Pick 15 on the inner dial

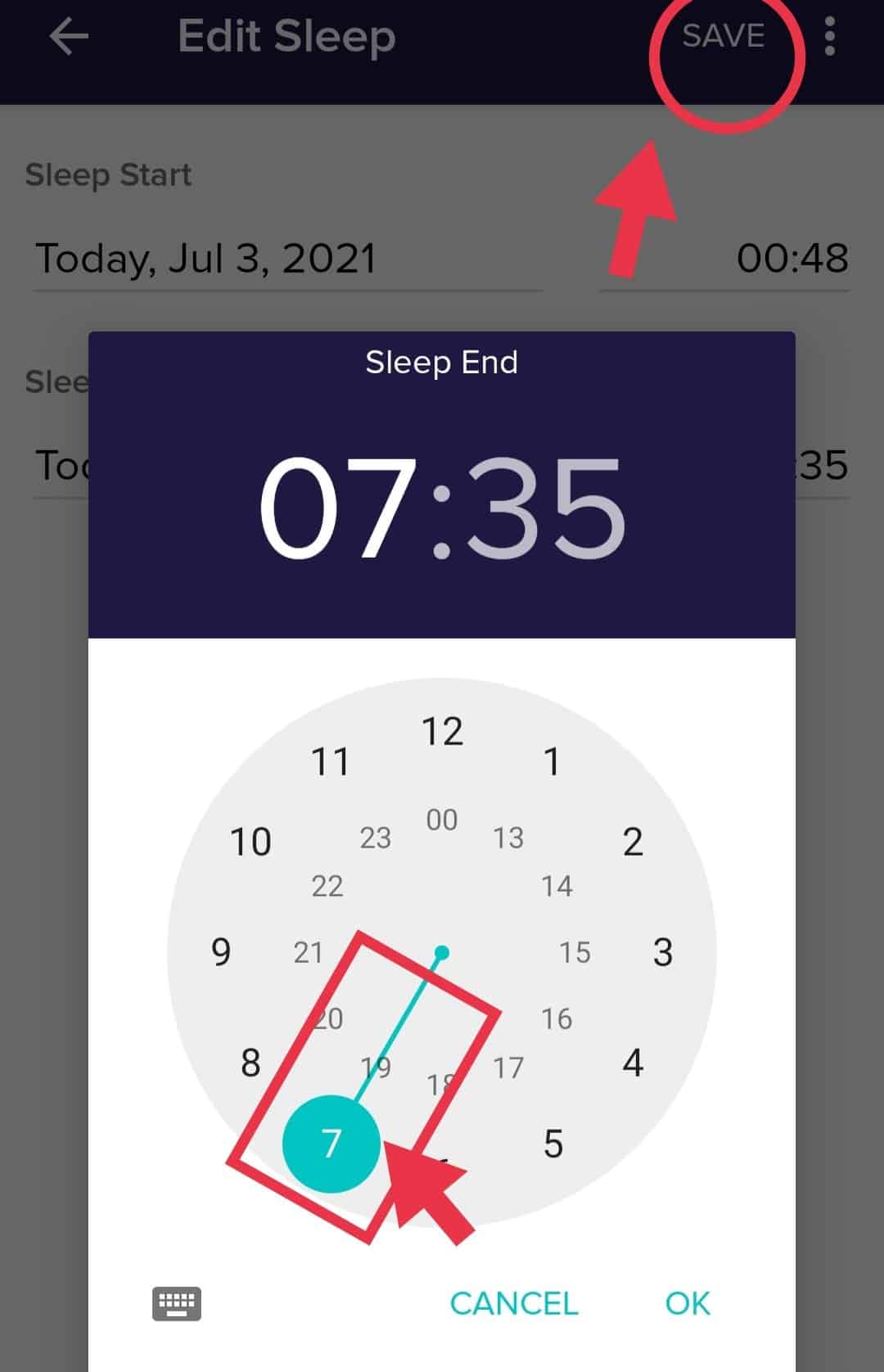[575, 952]
